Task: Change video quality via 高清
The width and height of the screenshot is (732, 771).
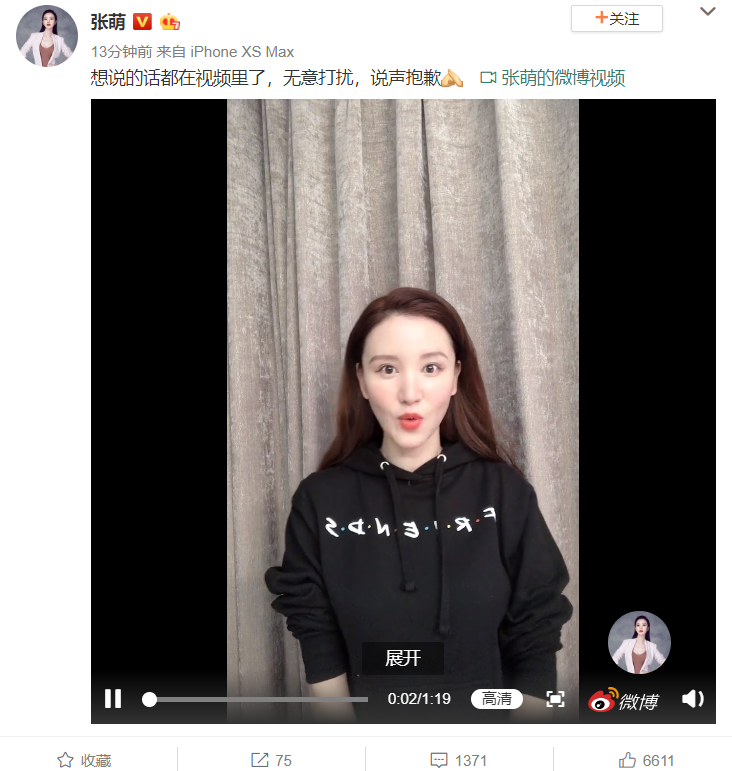Action: click(496, 699)
